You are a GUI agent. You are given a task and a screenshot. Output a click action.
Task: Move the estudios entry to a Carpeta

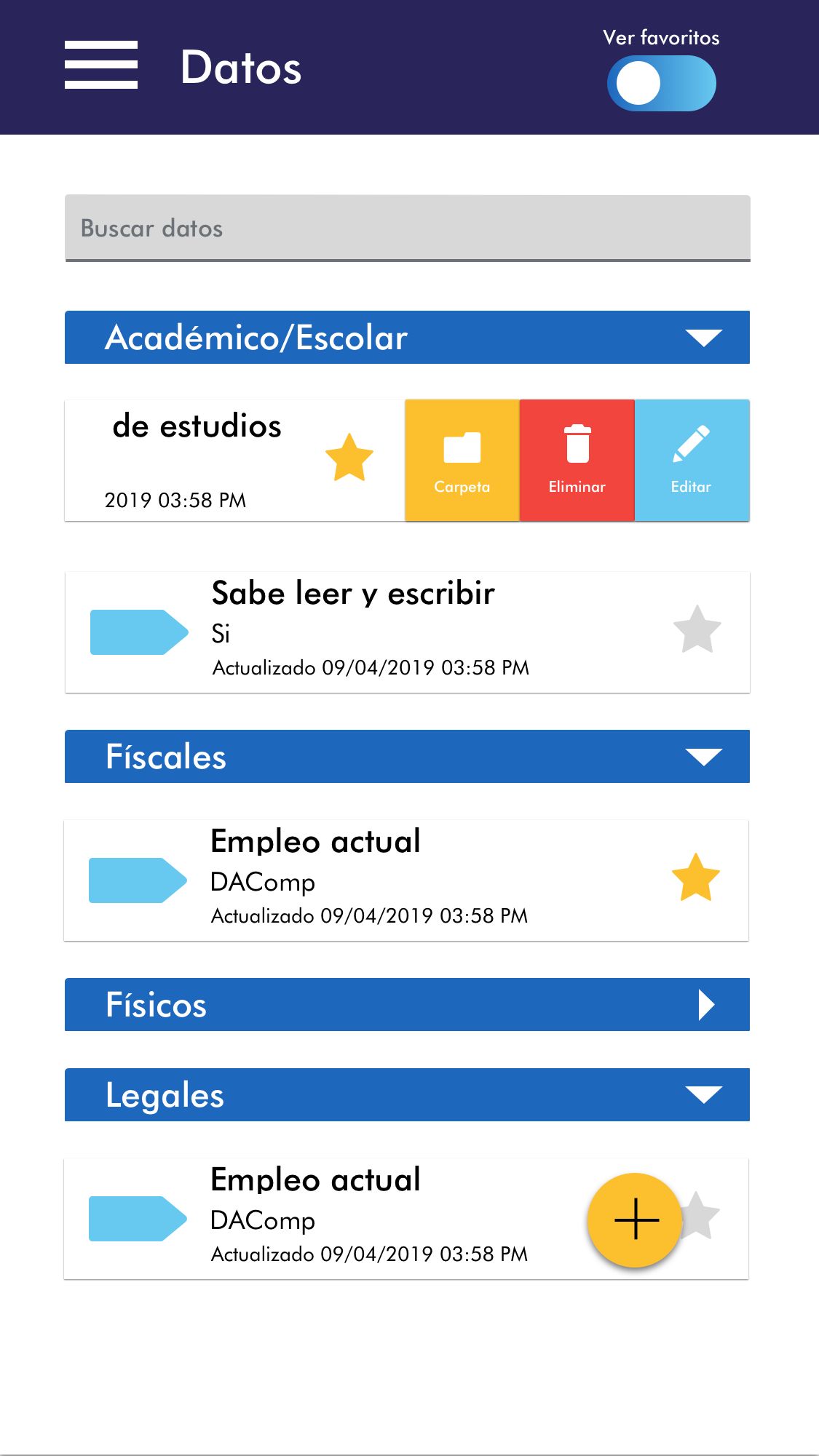click(x=462, y=460)
